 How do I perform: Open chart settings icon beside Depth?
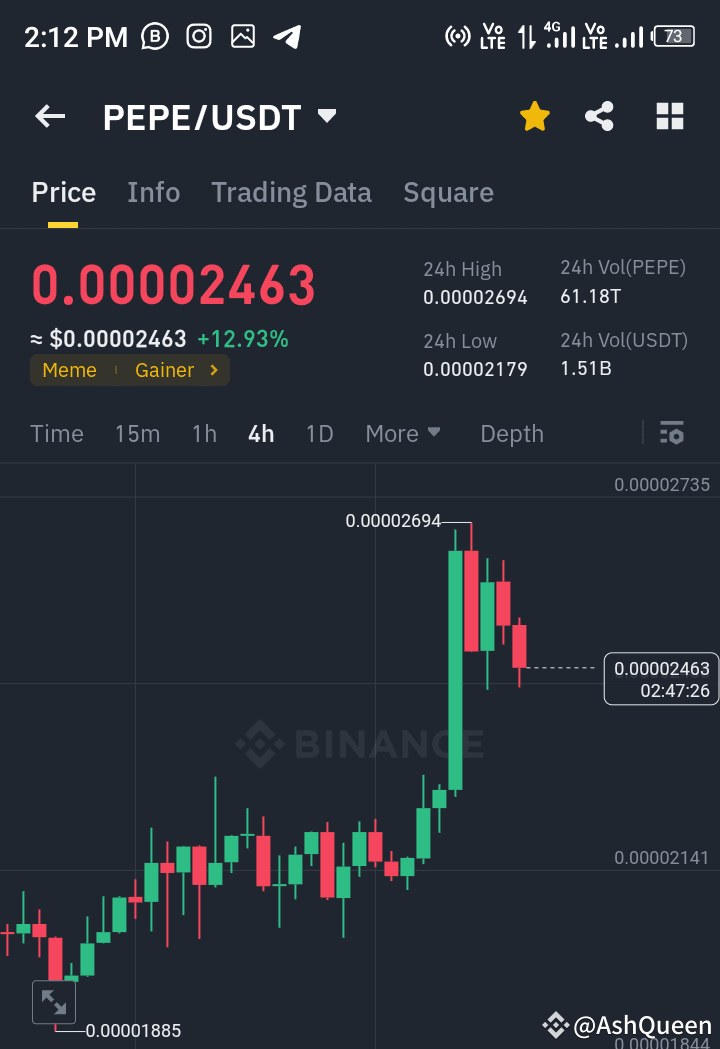671,433
